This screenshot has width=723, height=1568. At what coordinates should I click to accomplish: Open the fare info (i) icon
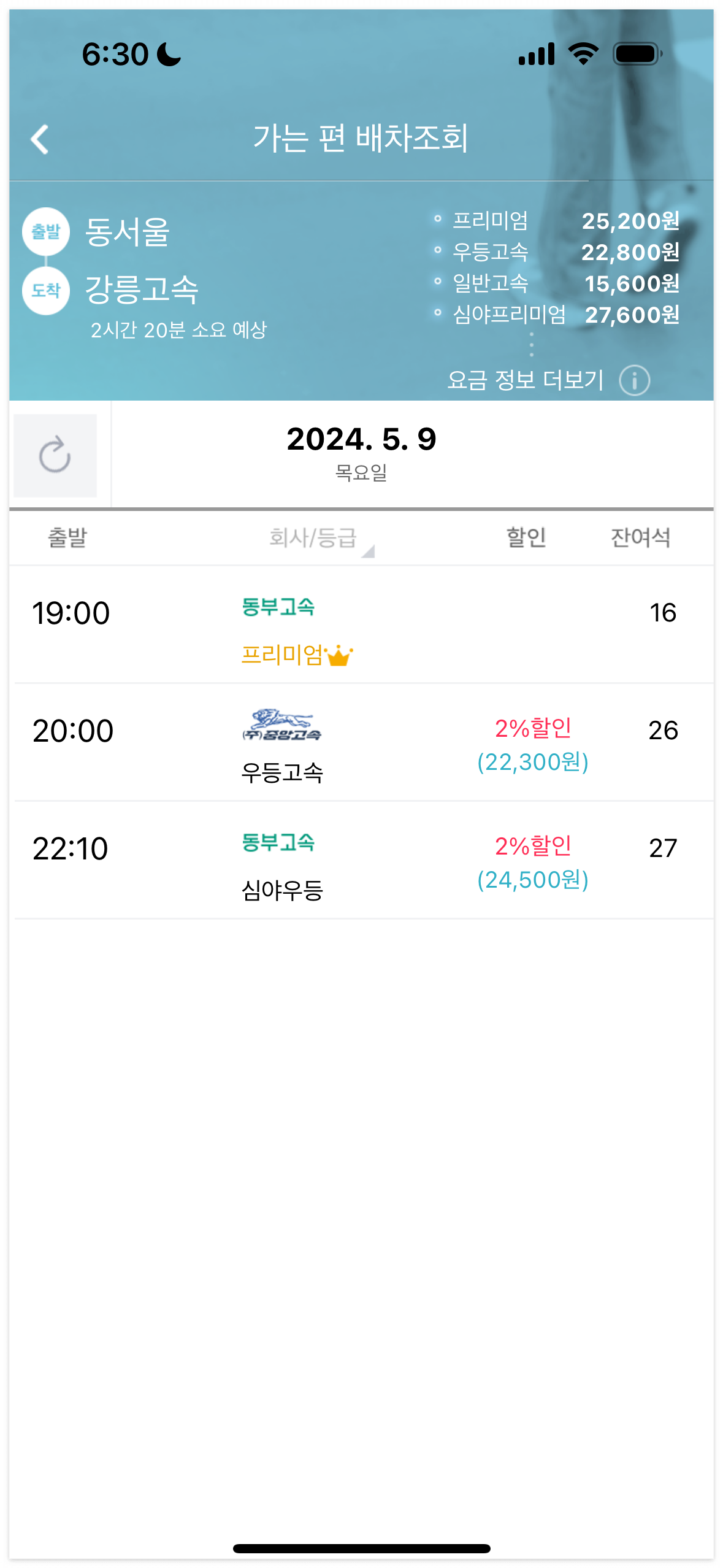[x=635, y=380]
